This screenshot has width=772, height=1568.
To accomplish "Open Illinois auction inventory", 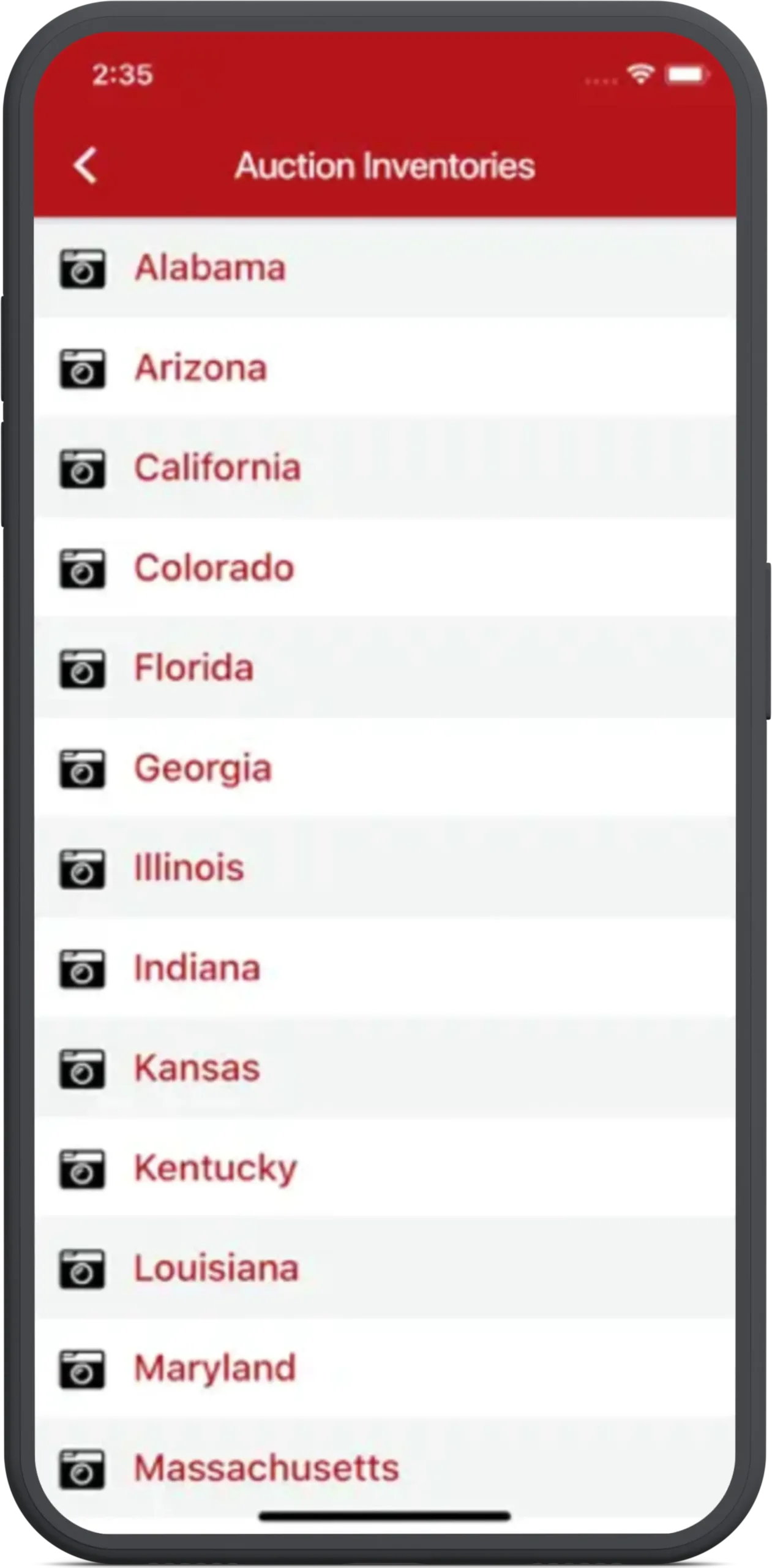I will pos(385,868).
